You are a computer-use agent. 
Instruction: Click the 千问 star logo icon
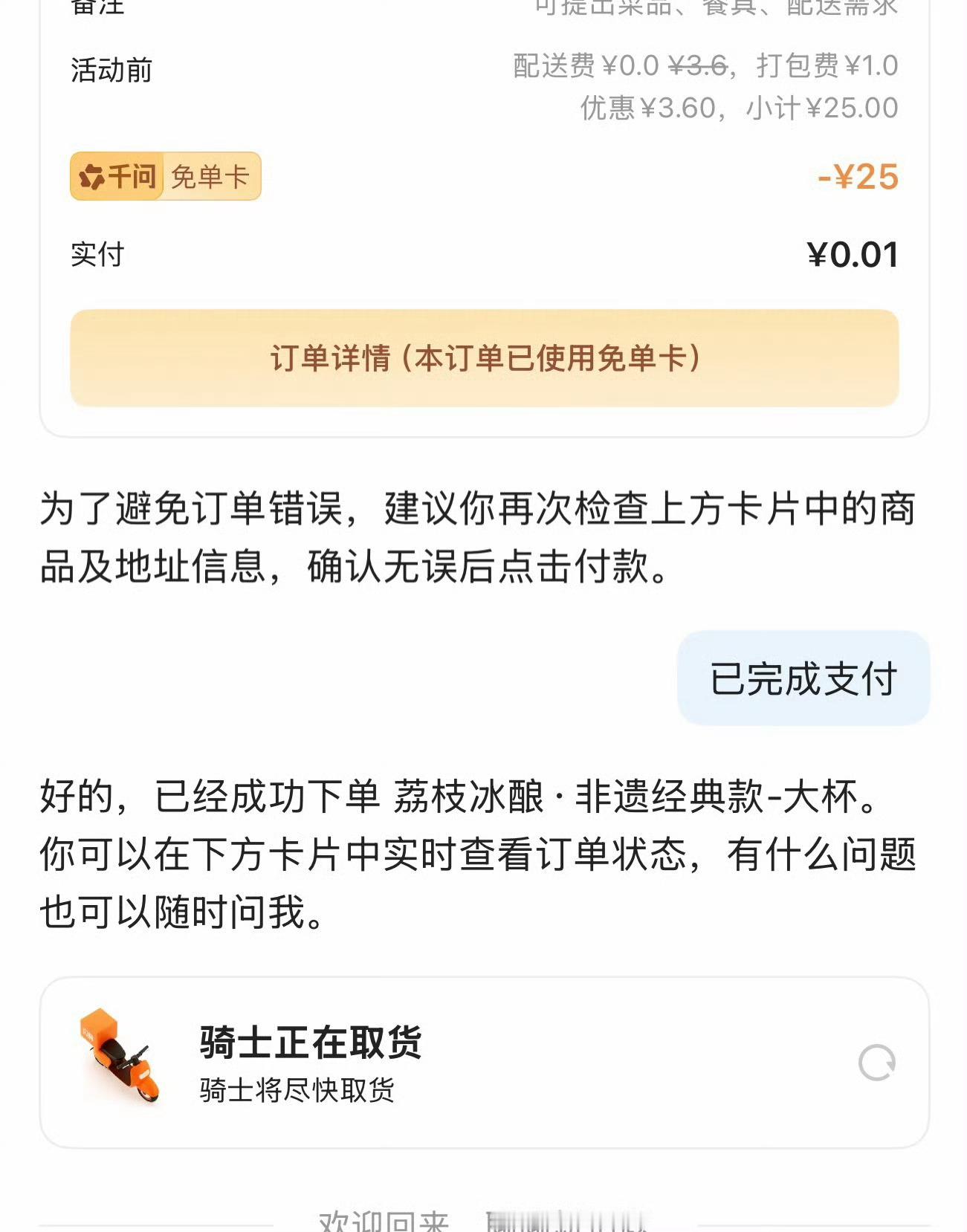[x=92, y=176]
